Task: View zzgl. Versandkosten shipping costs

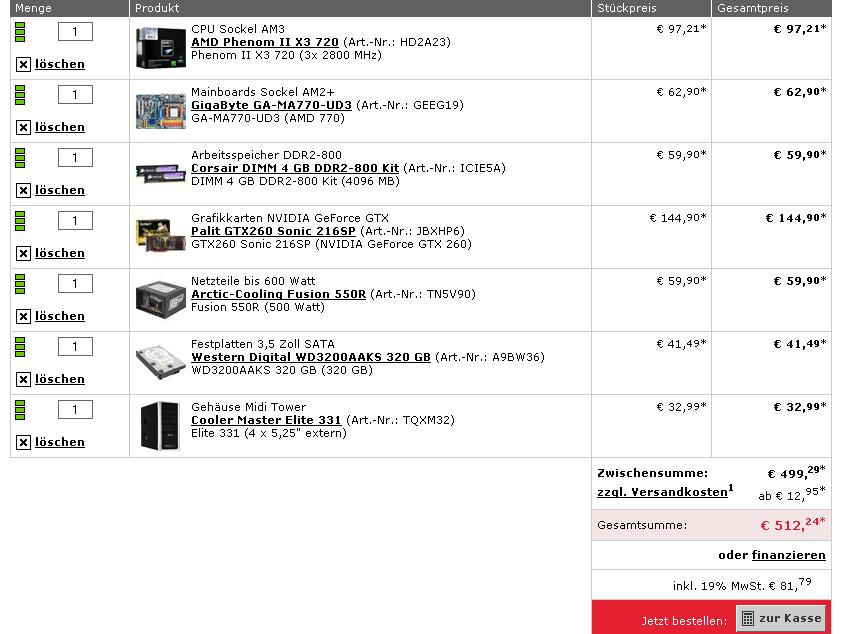Action: click(661, 492)
